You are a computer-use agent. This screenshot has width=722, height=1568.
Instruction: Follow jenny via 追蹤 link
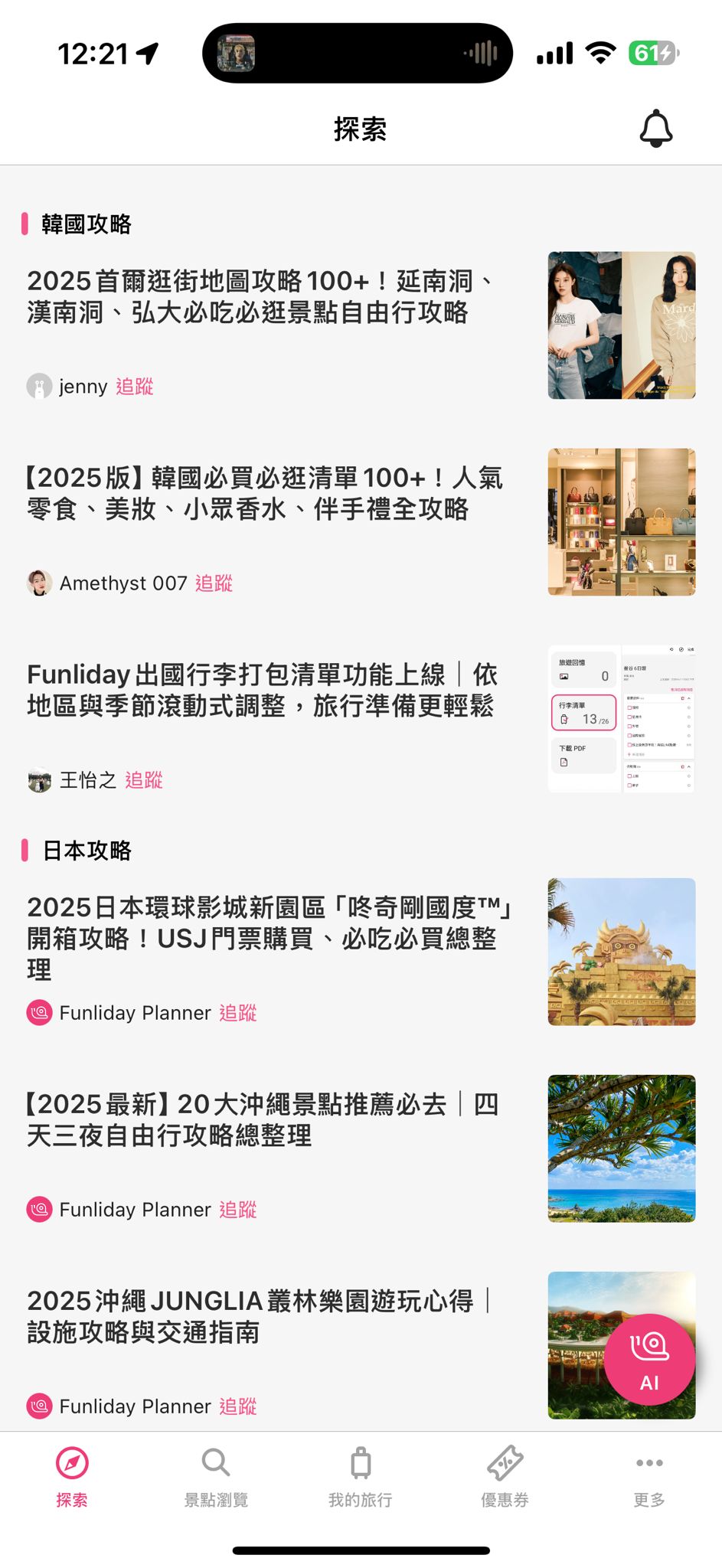pos(136,387)
